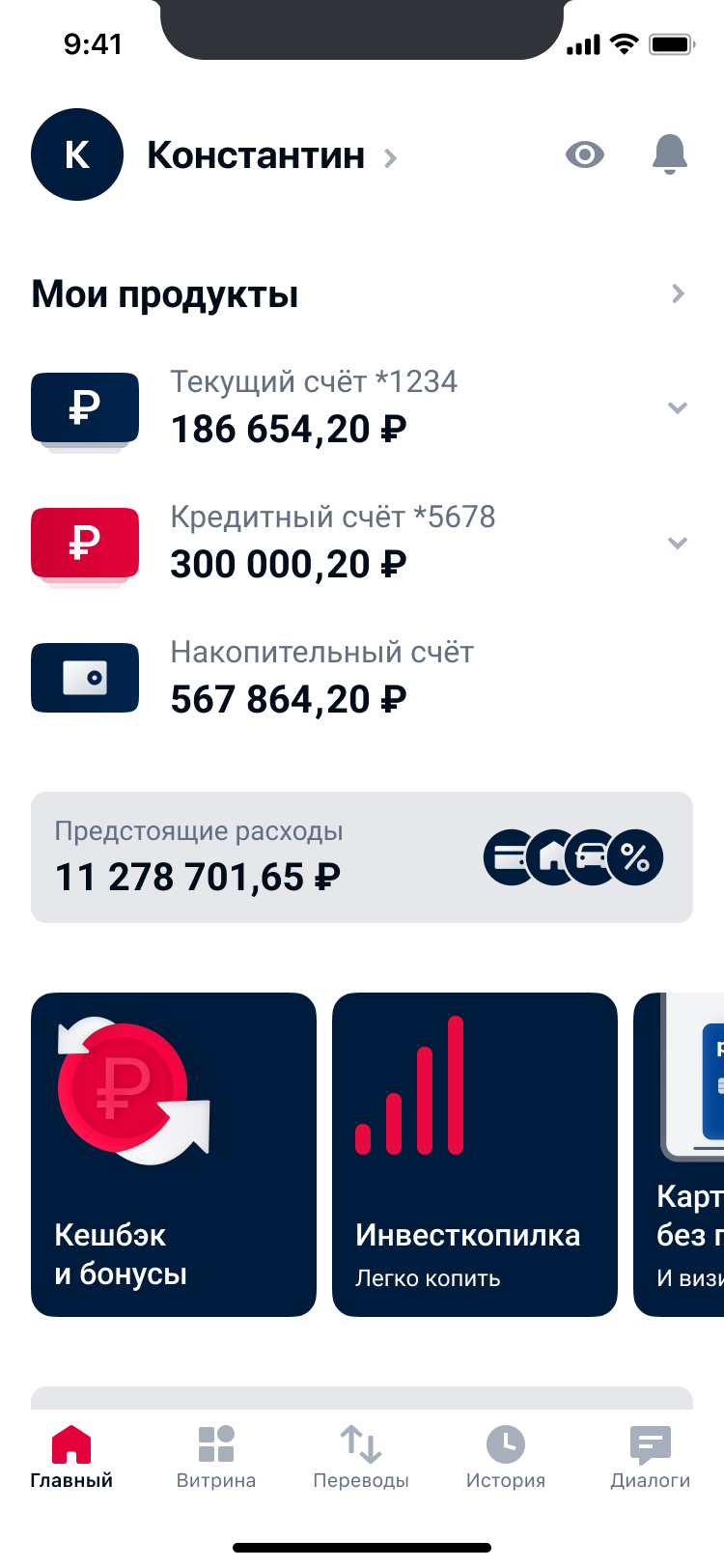Switch to the Витрина tab
The height and width of the screenshot is (1568, 724).
(x=216, y=1457)
